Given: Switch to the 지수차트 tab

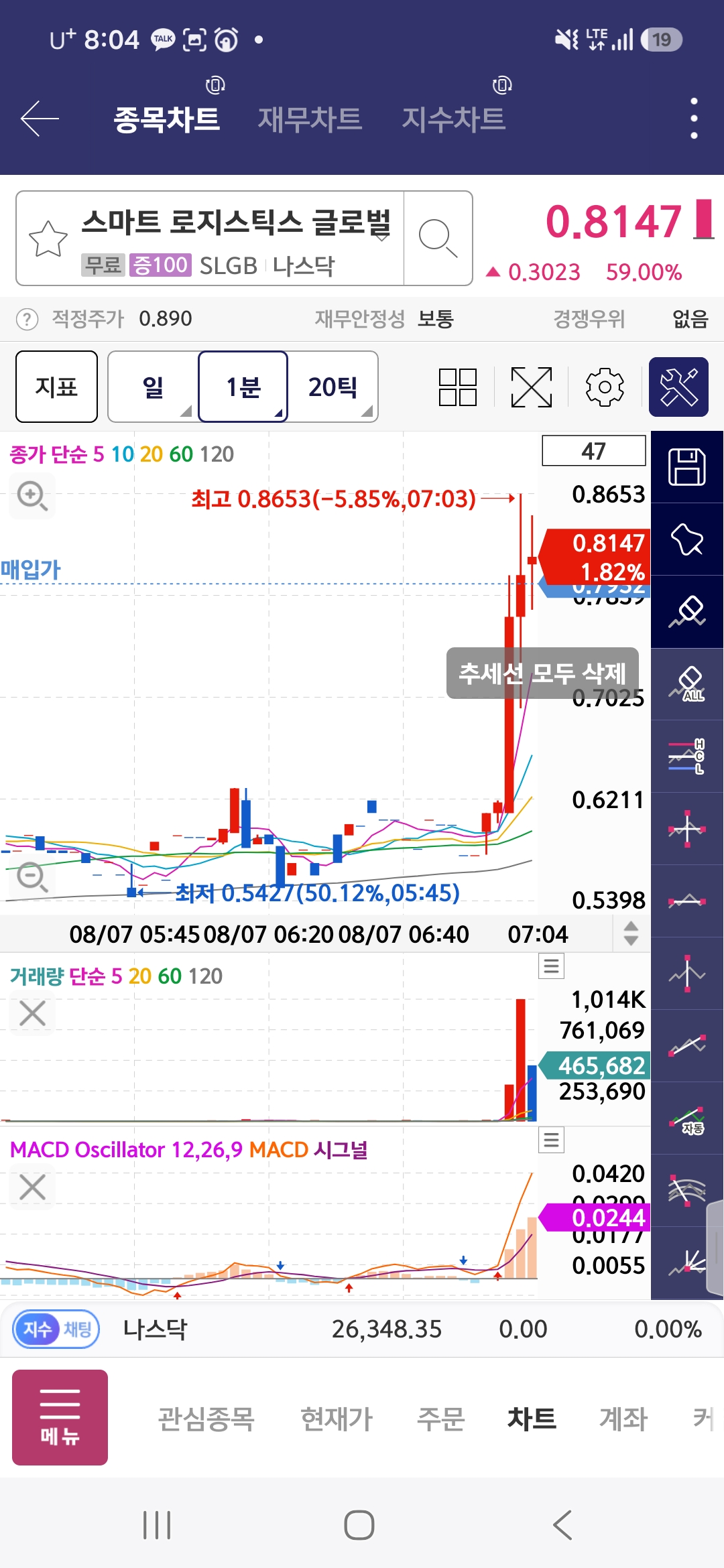Looking at the screenshot, I should point(453,119).
